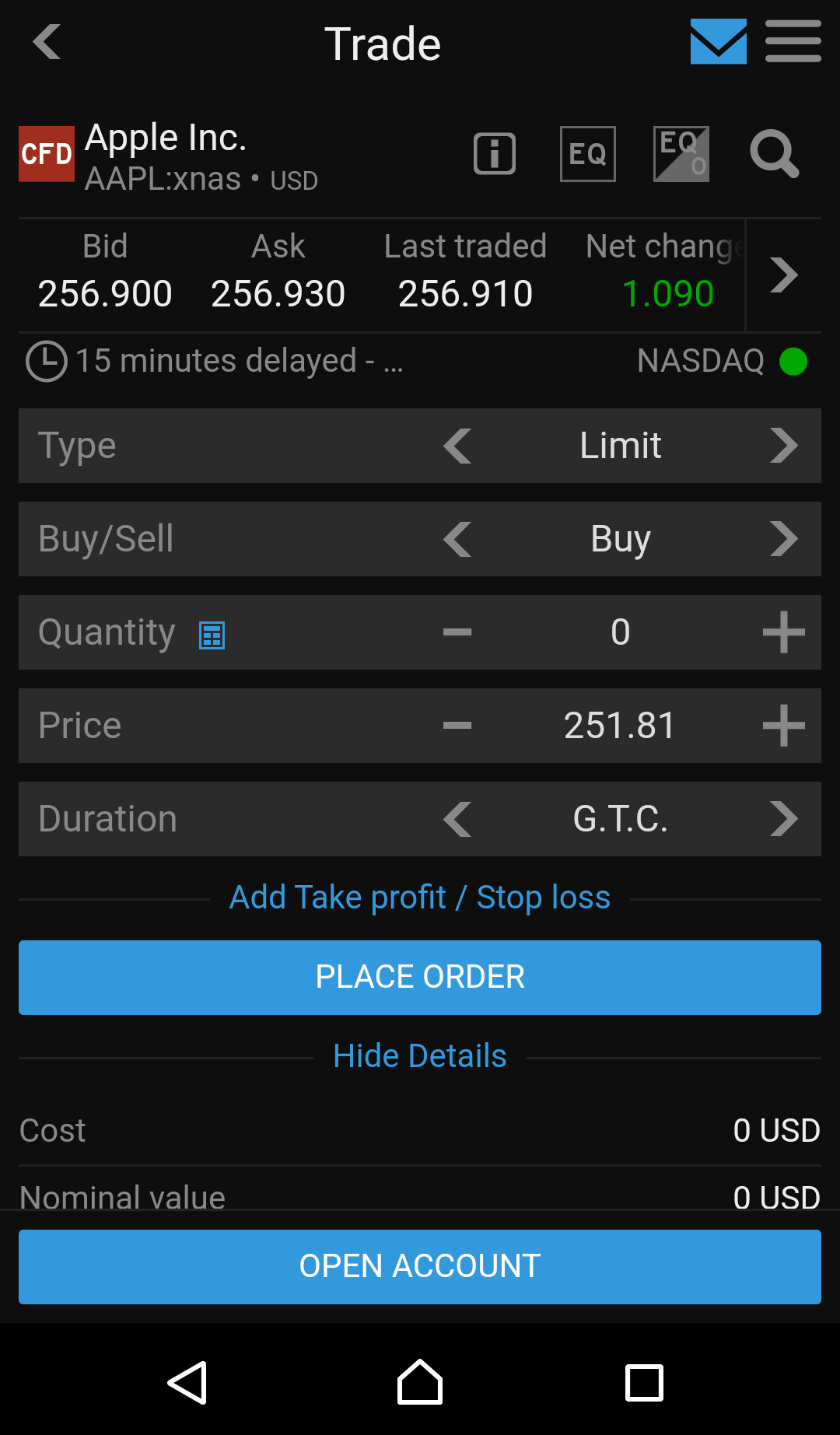Image resolution: width=840 pixels, height=1435 pixels.
Task: Hide the order details
Action: pyautogui.click(x=420, y=1056)
